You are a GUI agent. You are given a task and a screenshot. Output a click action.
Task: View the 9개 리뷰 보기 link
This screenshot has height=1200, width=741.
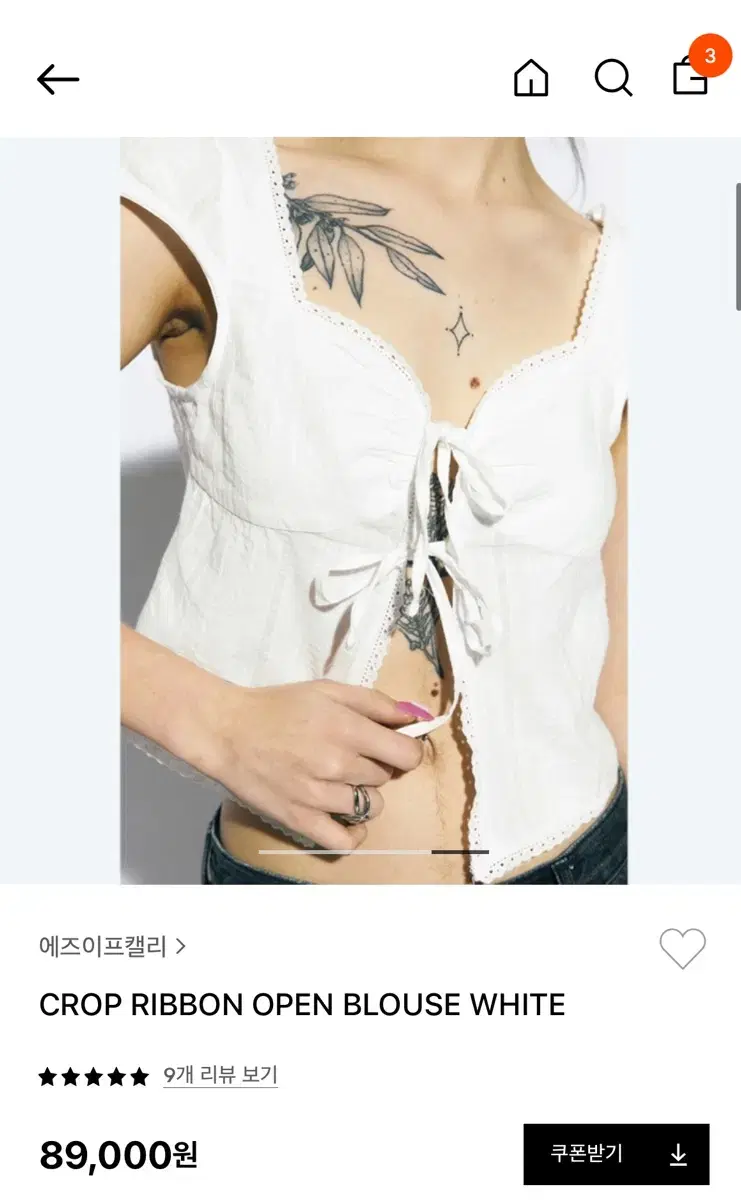(x=220, y=1075)
